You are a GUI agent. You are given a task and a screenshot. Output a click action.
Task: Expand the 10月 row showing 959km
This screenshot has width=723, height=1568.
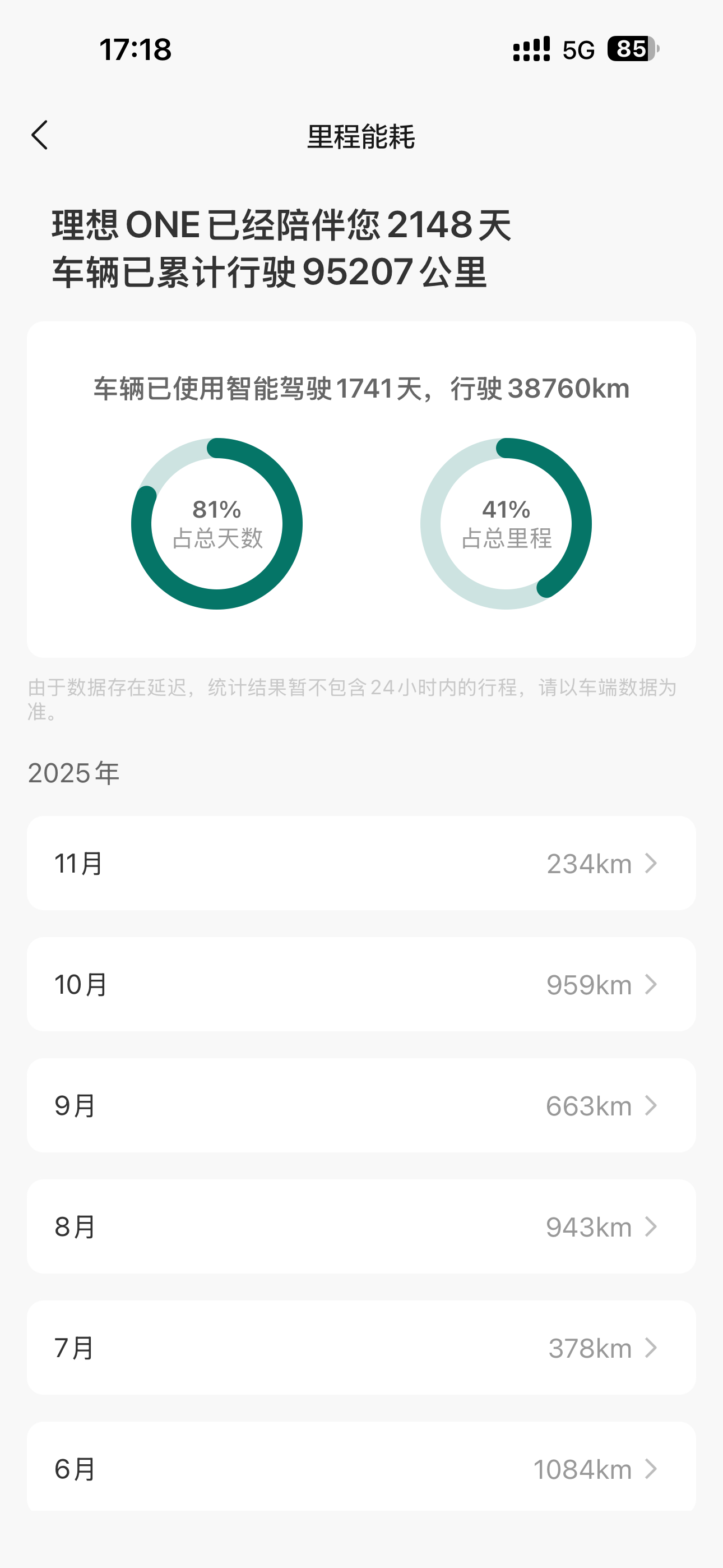361,984
